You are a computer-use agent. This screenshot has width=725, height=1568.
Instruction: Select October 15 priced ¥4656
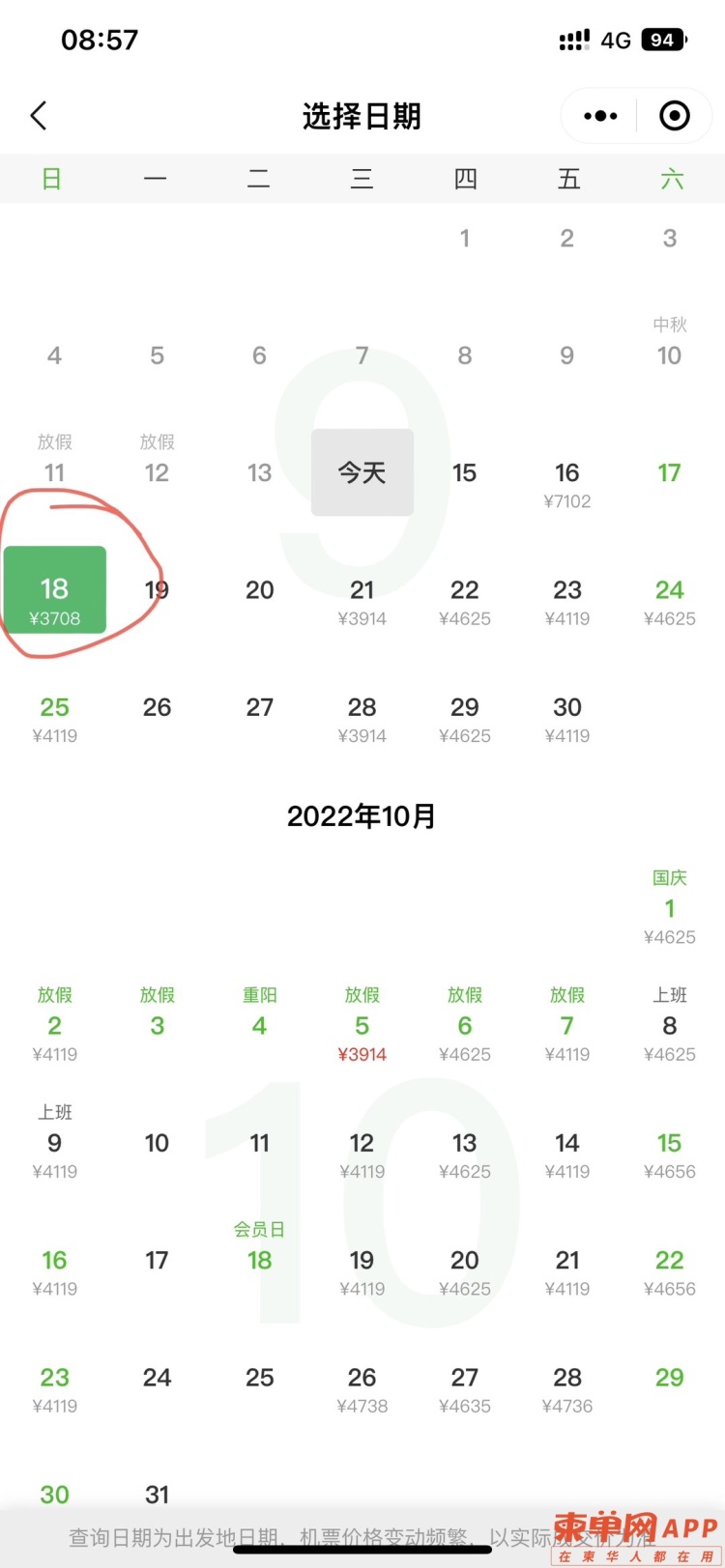[669, 1154]
